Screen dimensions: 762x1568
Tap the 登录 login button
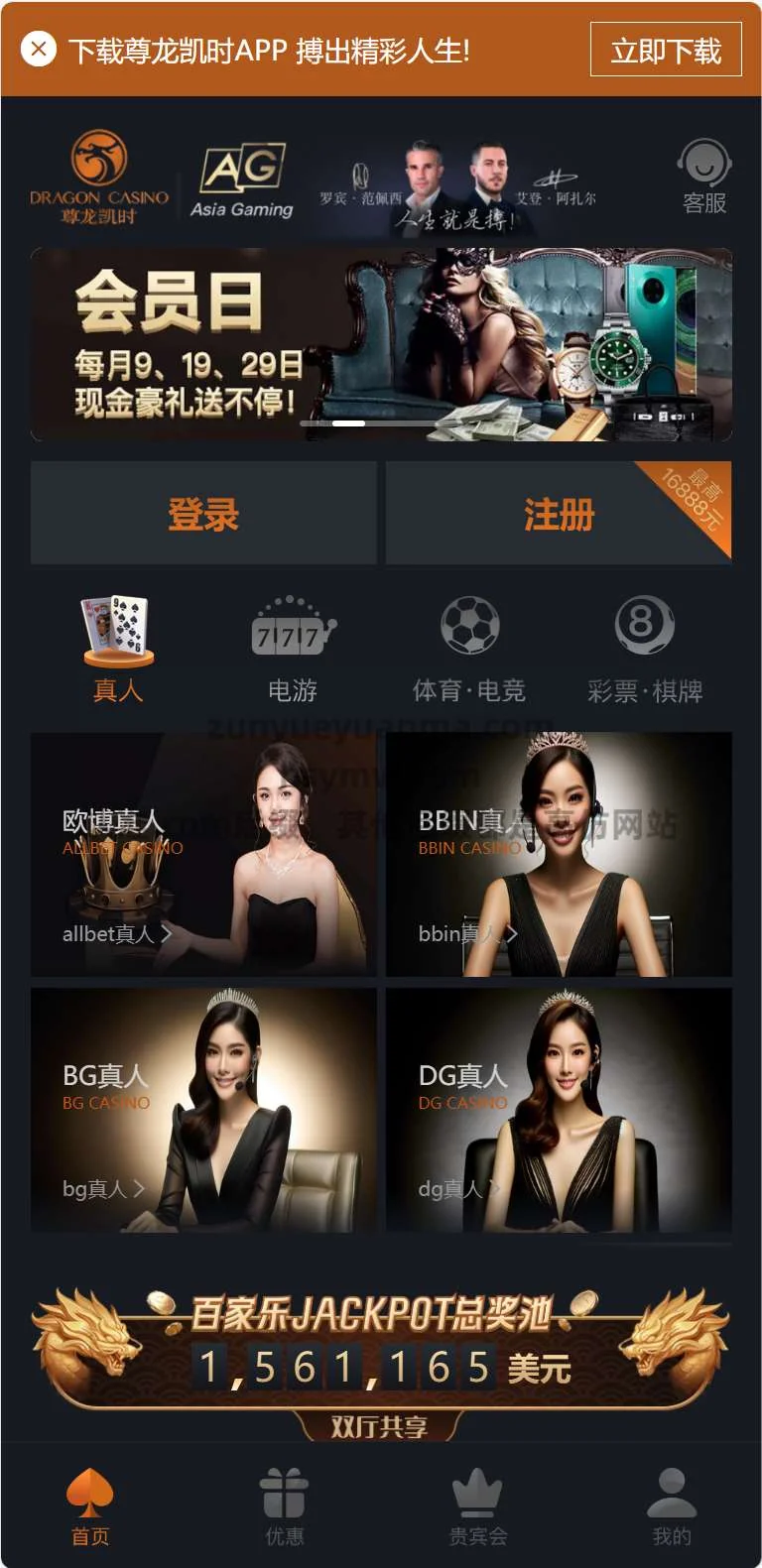pos(203,514)
